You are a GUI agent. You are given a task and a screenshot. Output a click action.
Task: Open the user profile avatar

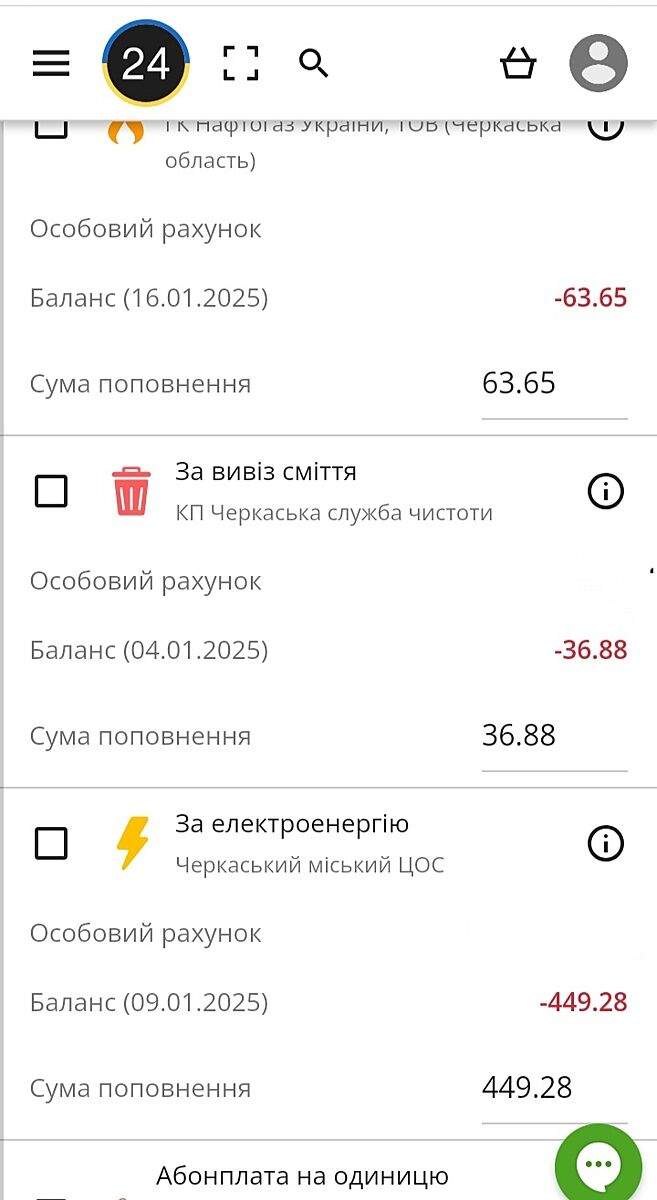pos(598,64)
